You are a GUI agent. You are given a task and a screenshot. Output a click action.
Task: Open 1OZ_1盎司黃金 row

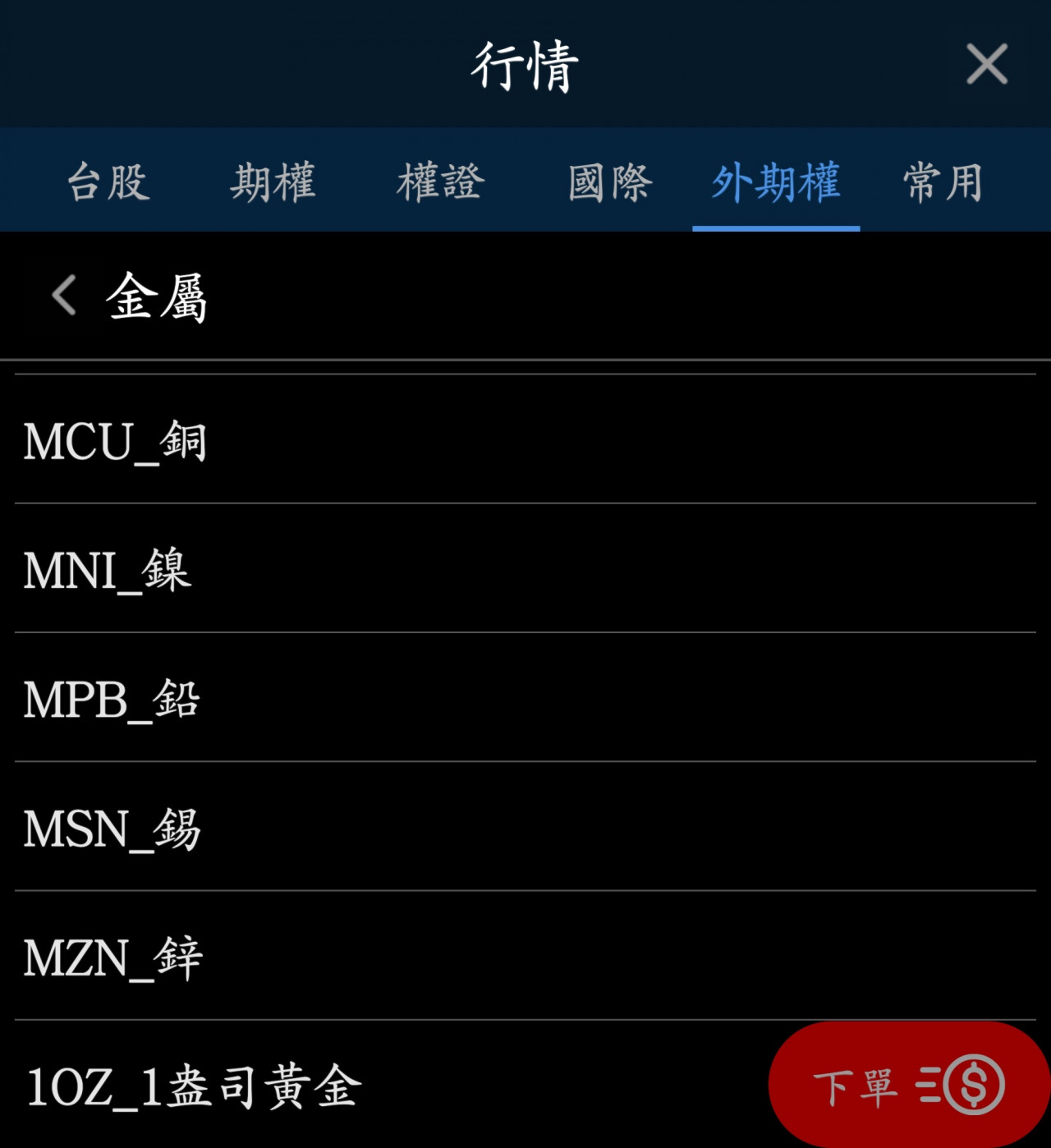[194, 1086]
